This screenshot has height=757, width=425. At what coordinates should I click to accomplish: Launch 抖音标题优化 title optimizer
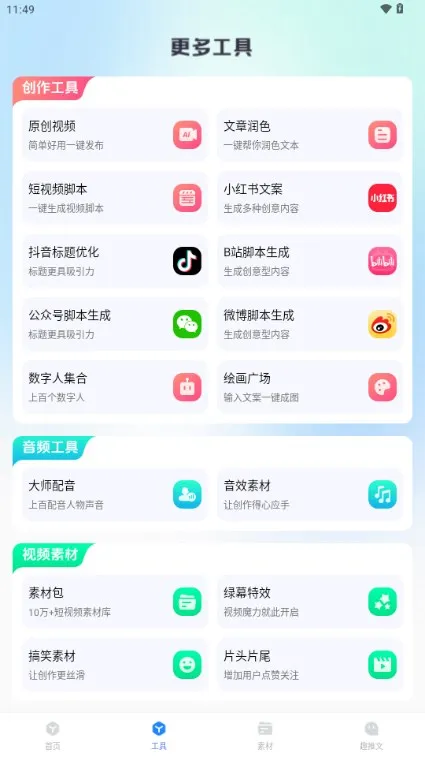click(x=115, y=261)
